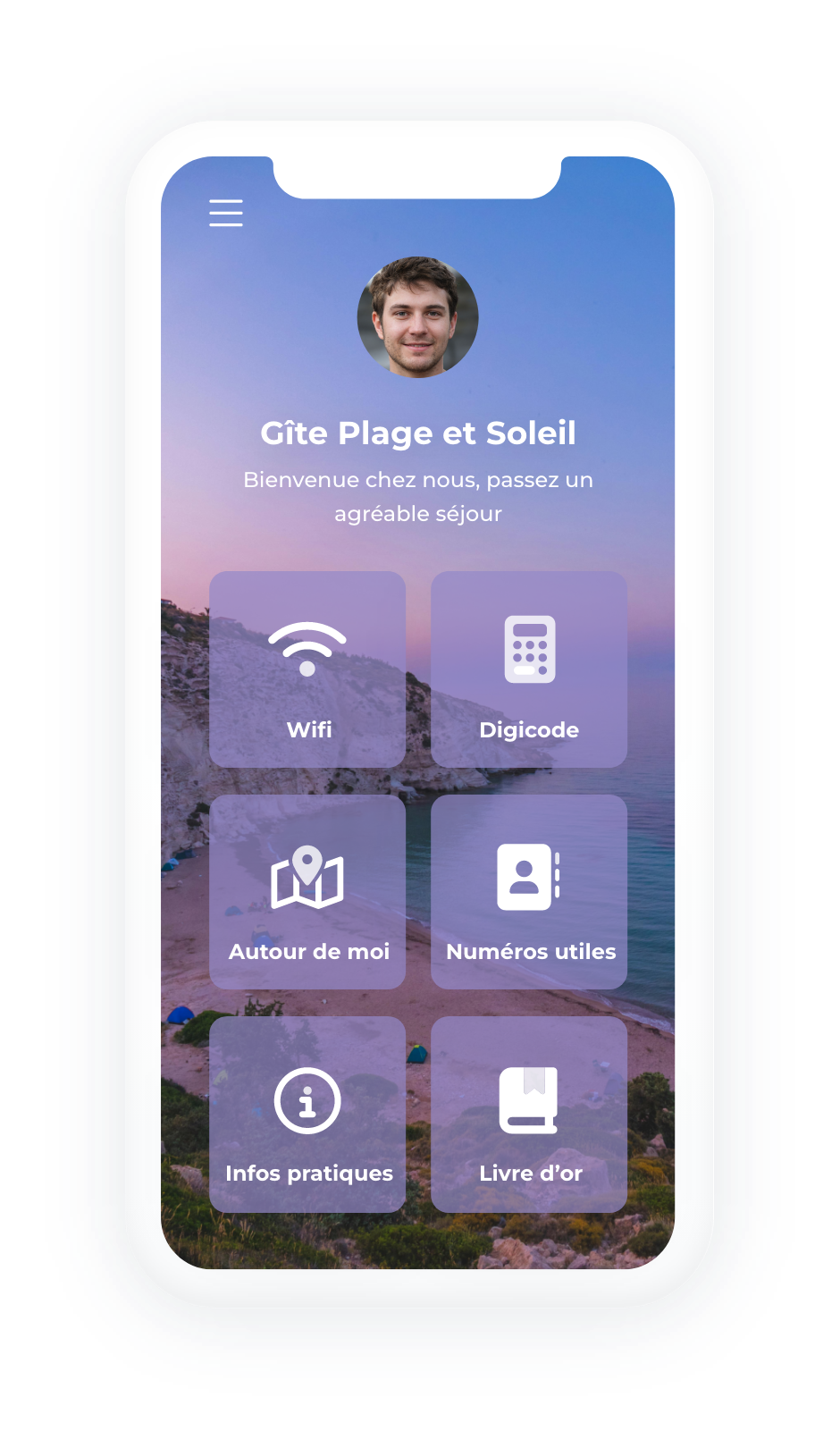The image size is (840, 1439).
Task: View Numéros utiles contacts
Action: coord(529,892)
